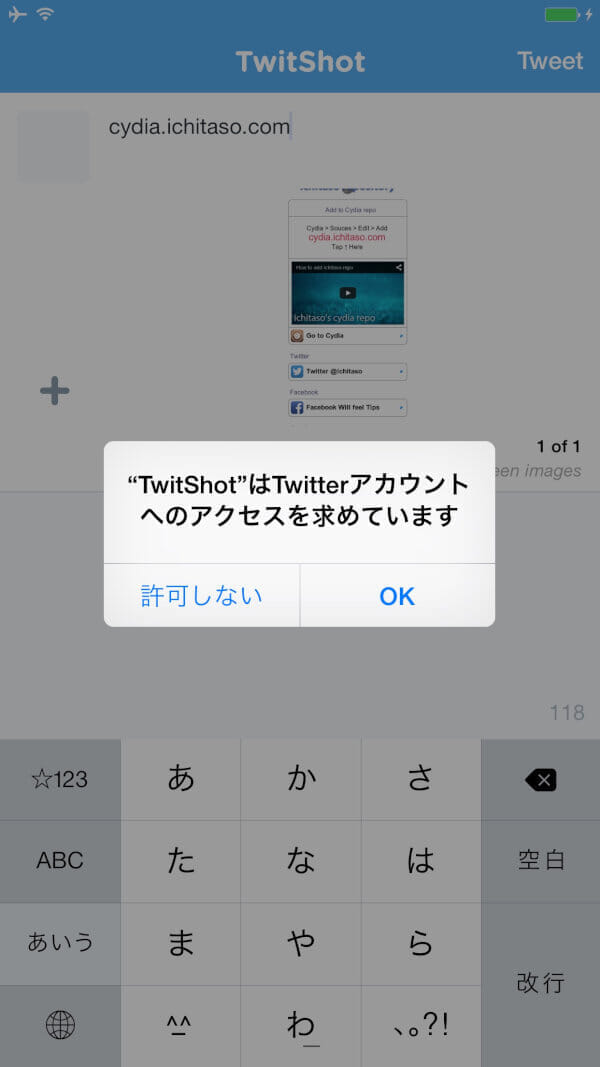The image size is (600, 1067).
Task: Tap the Tweet button
Action: click(x=550, y=61)
